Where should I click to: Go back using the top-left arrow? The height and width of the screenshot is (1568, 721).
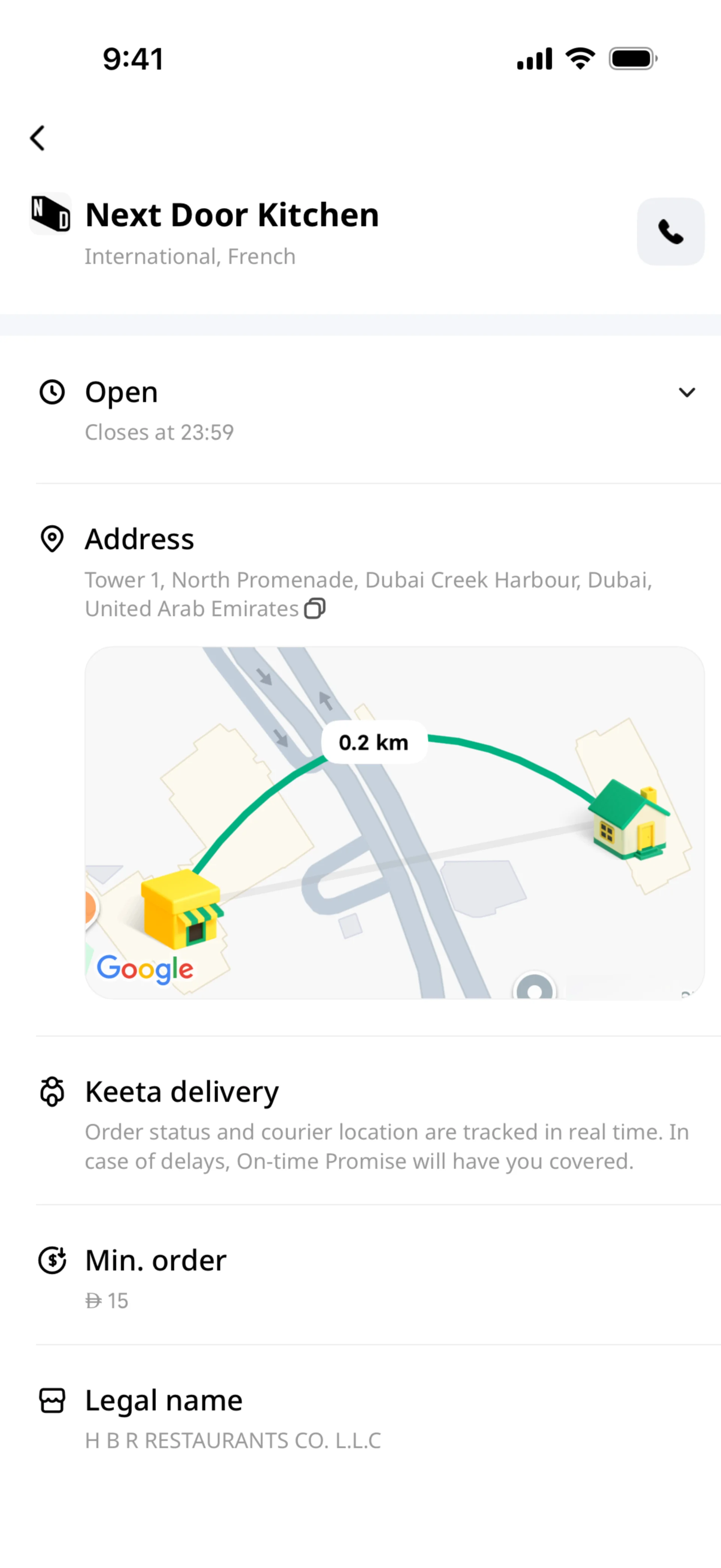pyautogui.click(x=38, y=138)
